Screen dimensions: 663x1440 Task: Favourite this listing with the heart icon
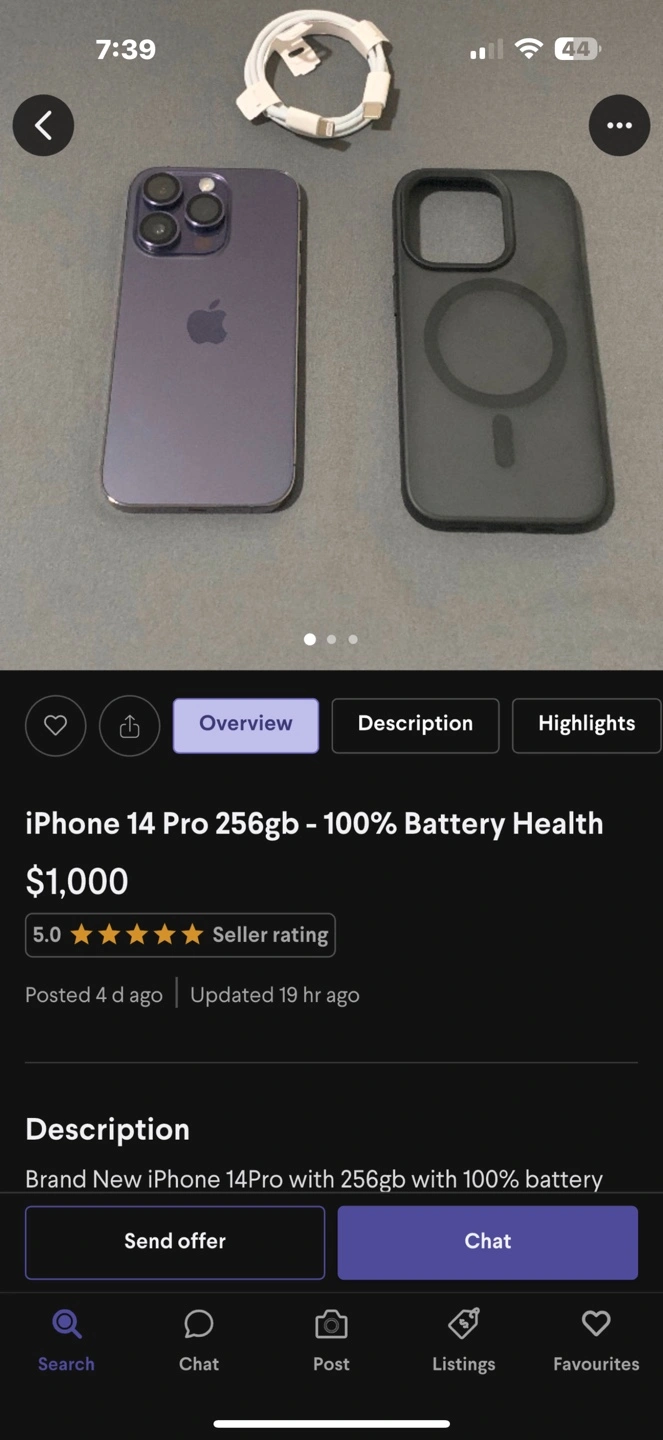pyautogui.click(x=55, y=726)
